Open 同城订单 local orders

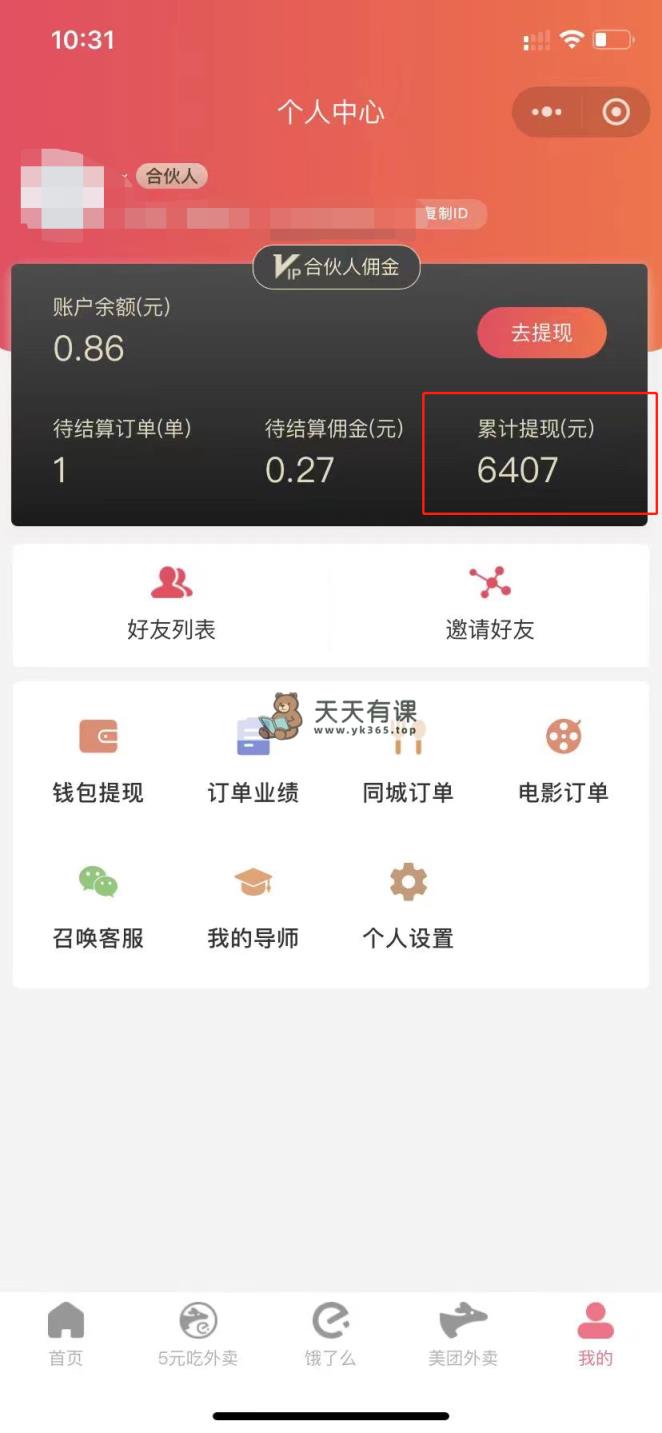408,761
